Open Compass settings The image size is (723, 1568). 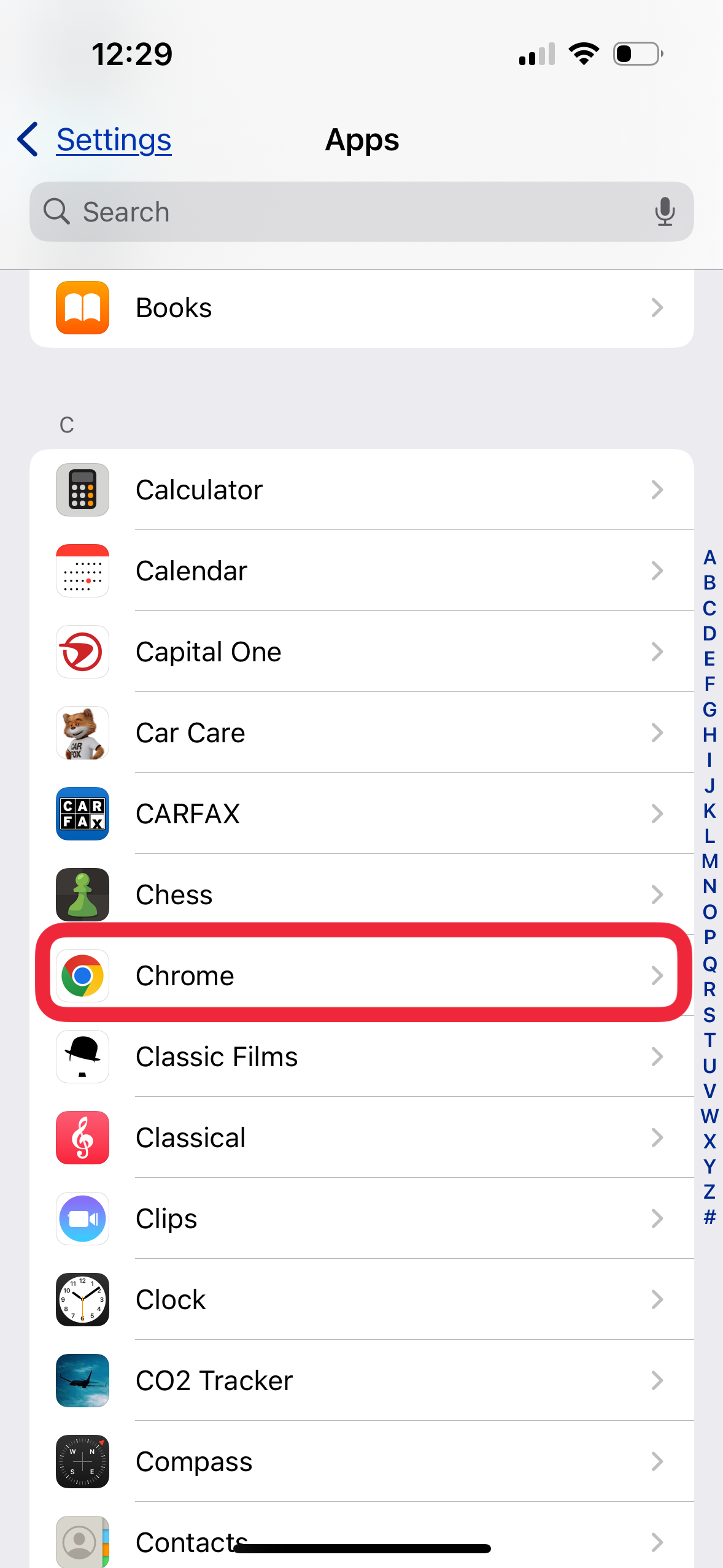361,1461
